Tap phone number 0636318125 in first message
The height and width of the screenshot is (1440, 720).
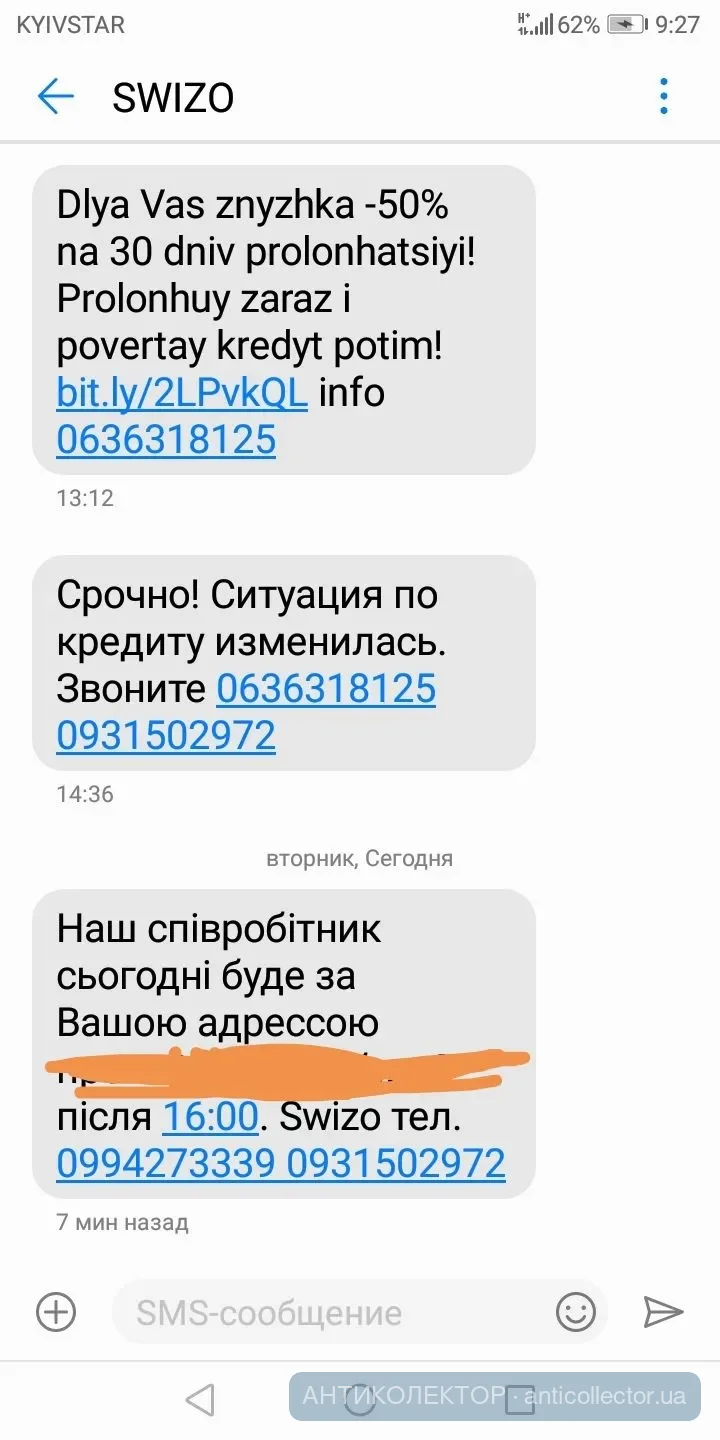click(166, 440)
